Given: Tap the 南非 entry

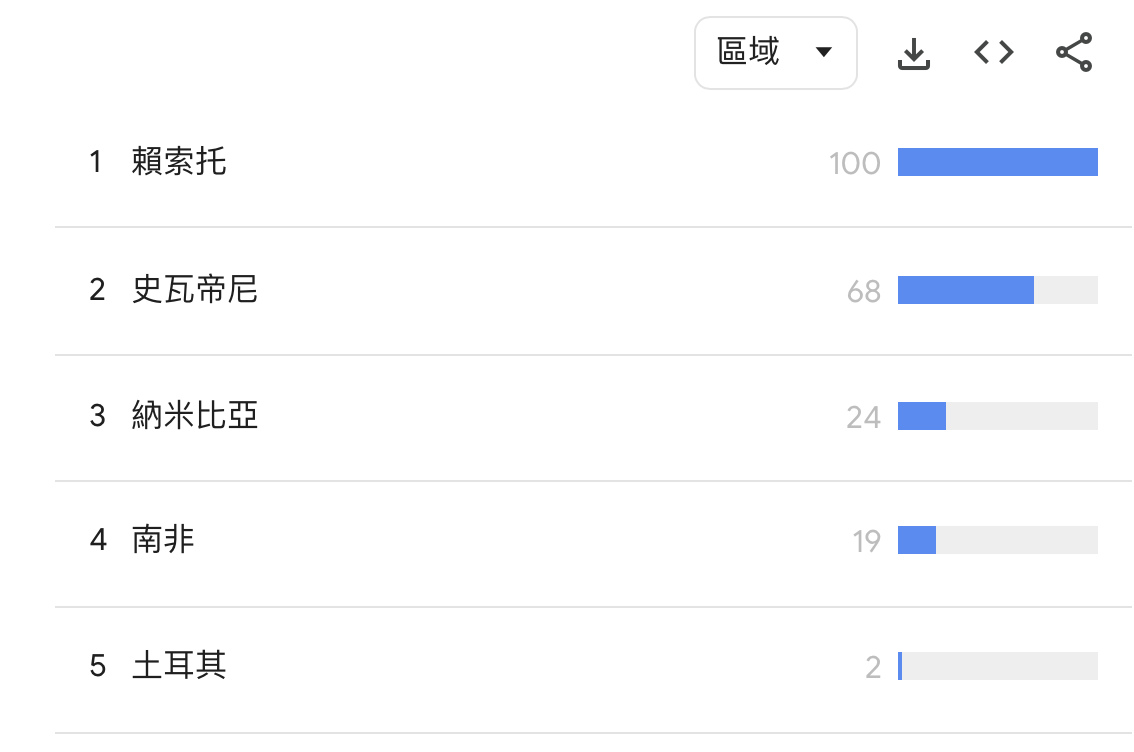Looking at the screenshot, I should click(x=593, y=543).
